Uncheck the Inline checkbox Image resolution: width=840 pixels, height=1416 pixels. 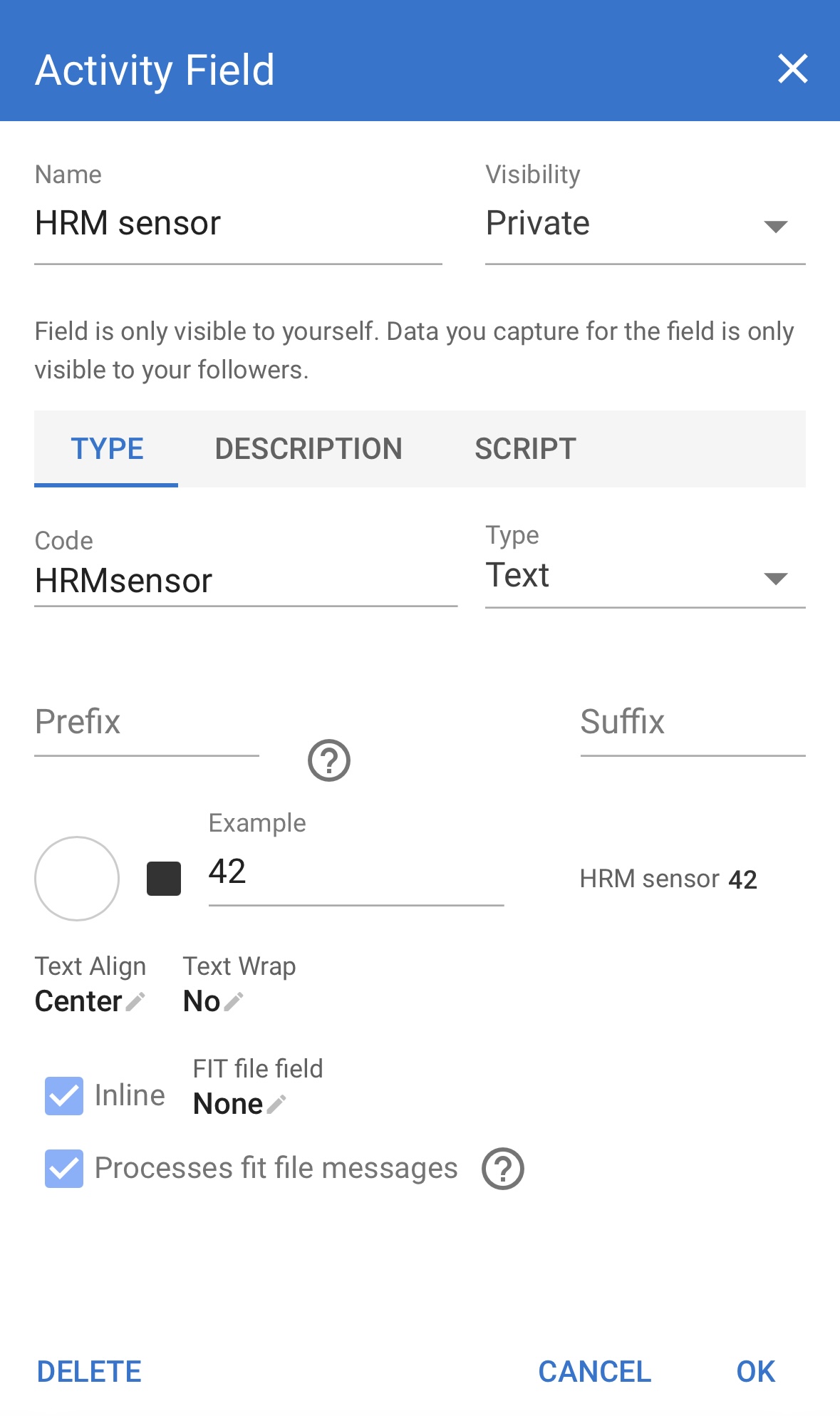[64, 1095]
